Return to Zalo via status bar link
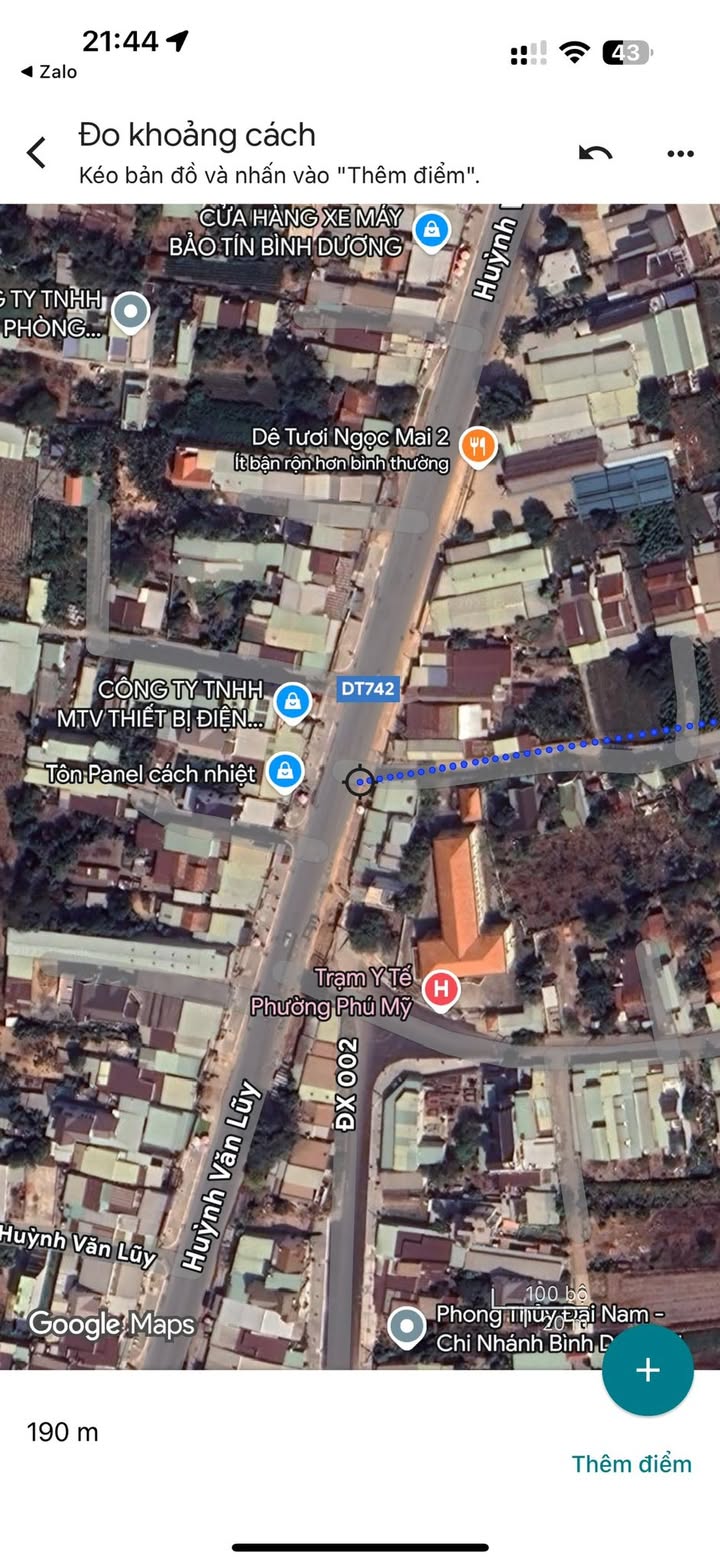This screenshot has width=720, height=1565. coord(49,72)
